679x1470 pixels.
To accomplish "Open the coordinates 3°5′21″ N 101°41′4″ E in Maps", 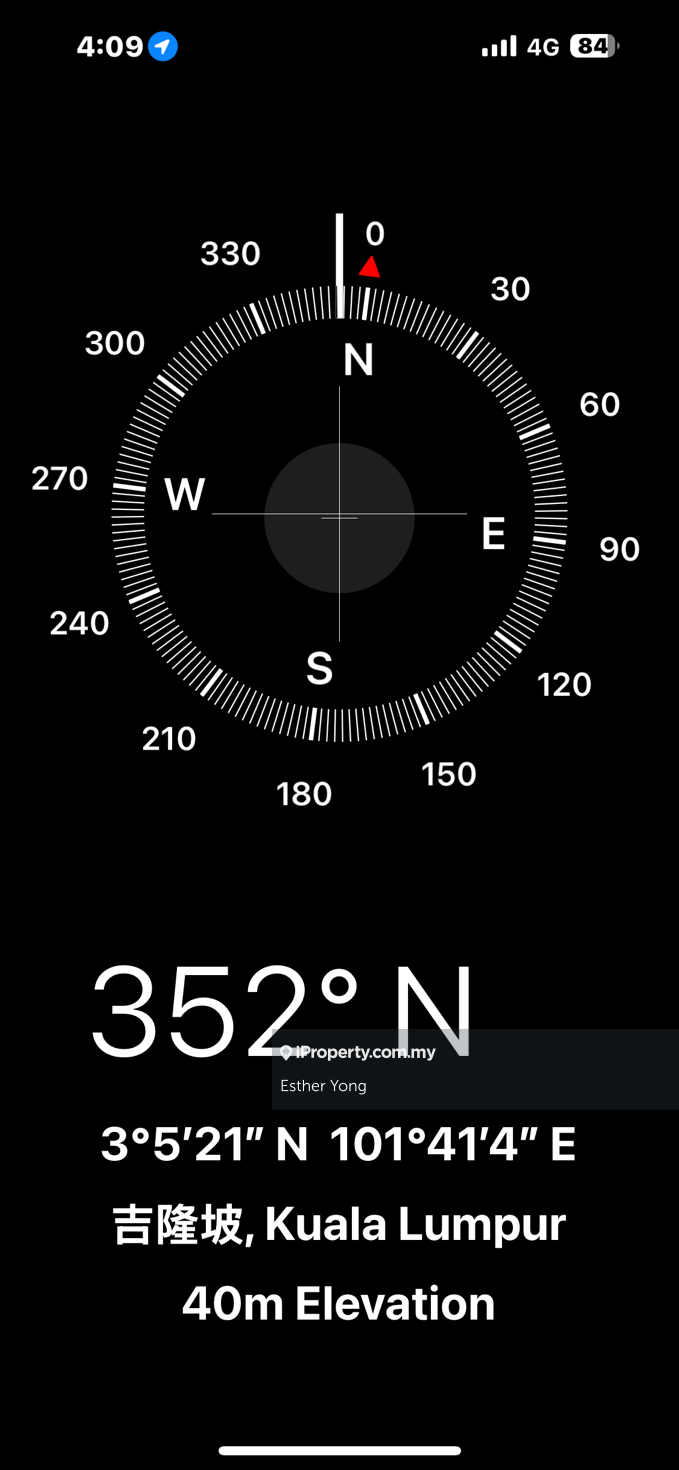I will [339, 1145].
